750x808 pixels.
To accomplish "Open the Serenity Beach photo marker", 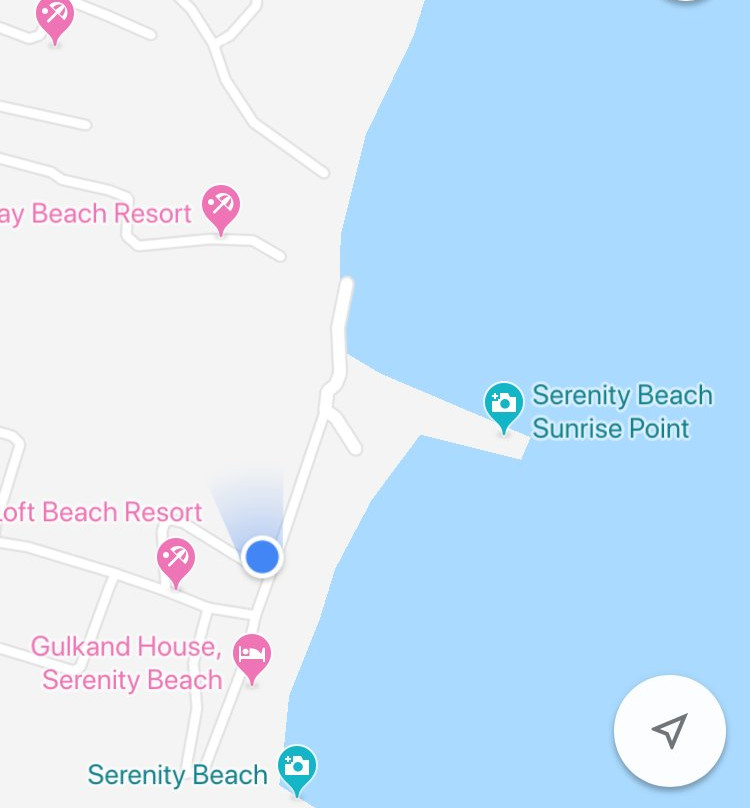I will point(296,768).
